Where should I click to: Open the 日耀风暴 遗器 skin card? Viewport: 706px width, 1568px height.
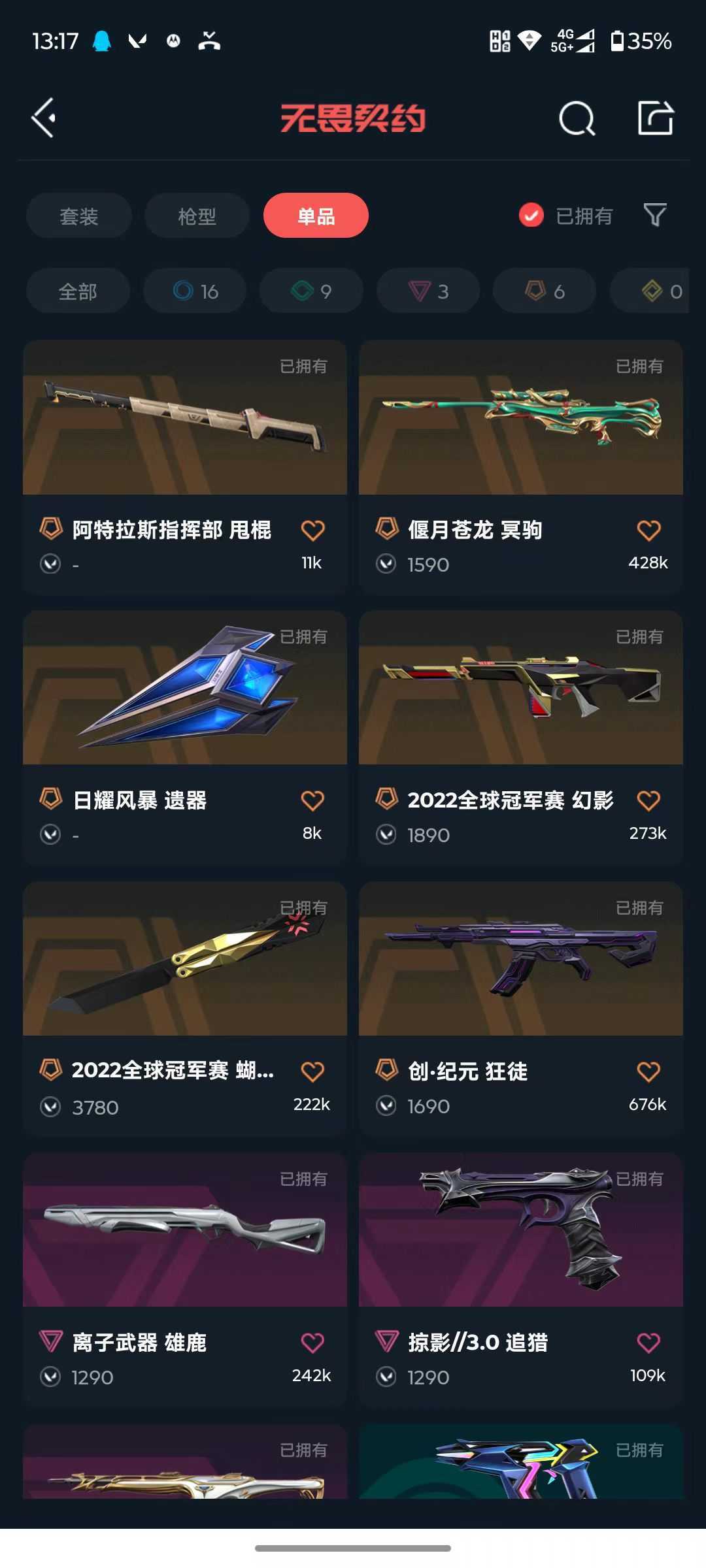(x=185, y=738)
